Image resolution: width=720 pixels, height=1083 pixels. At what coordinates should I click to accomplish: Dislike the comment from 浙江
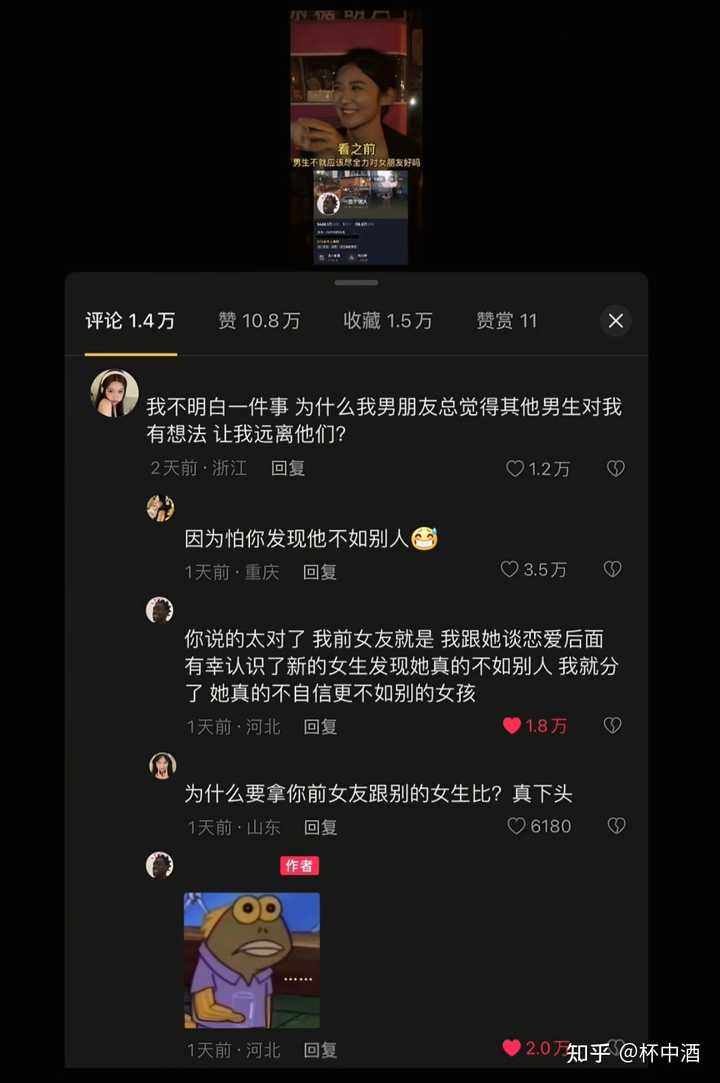click(616, 468)
